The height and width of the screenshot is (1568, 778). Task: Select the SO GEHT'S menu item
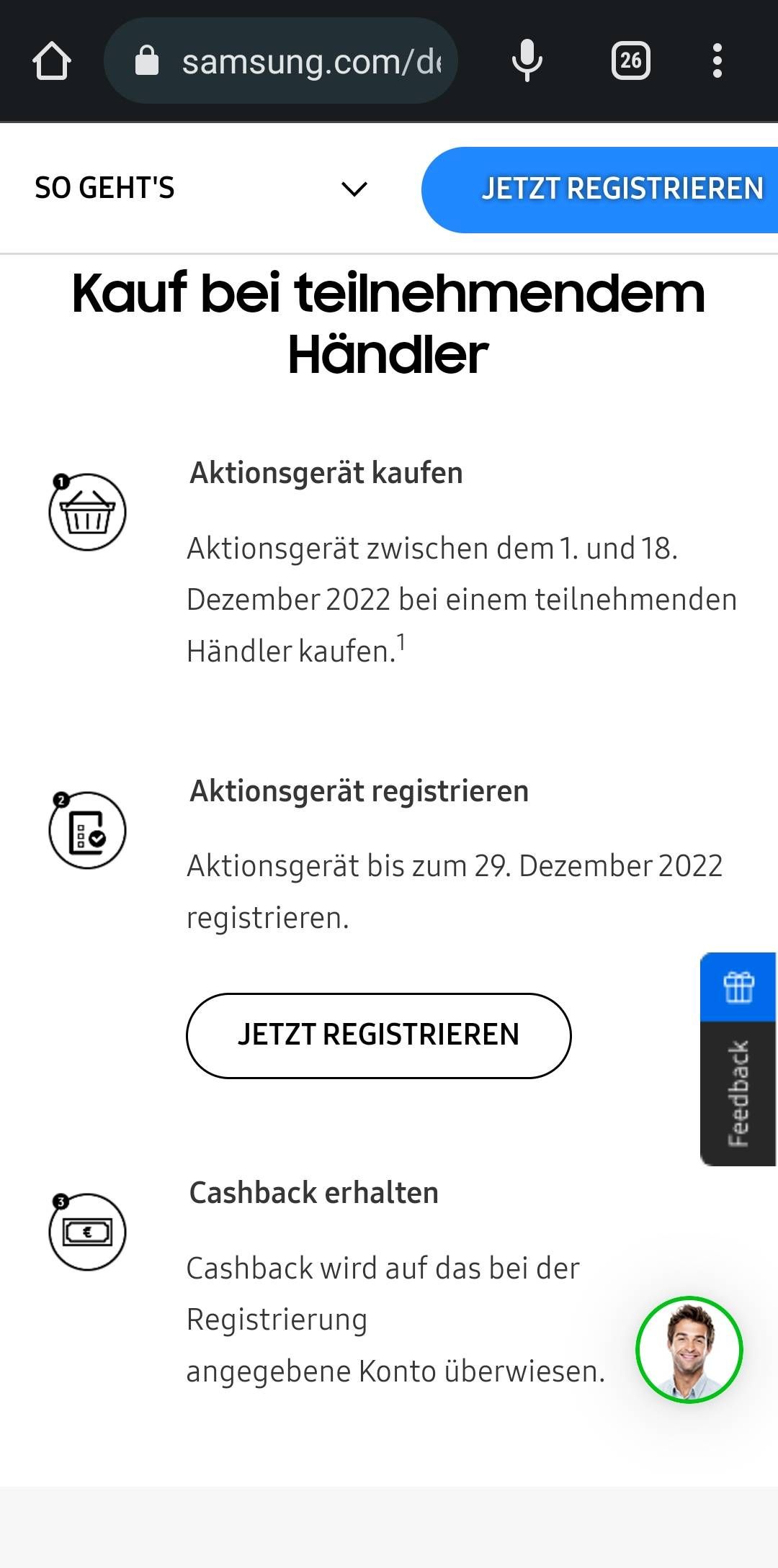pyautogui.click(x=104, y=188)
